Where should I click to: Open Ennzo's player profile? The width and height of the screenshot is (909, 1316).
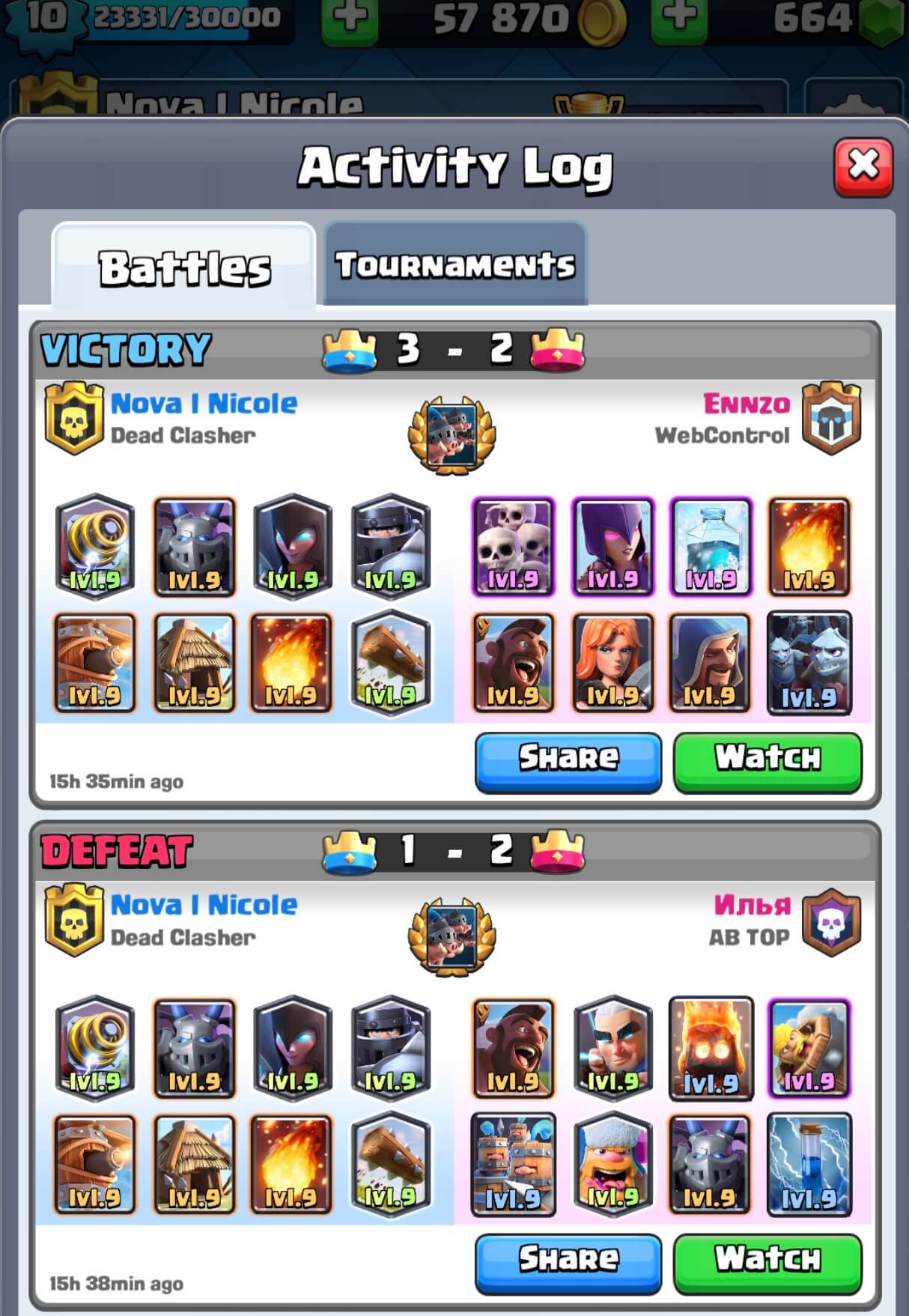[746, 404]
